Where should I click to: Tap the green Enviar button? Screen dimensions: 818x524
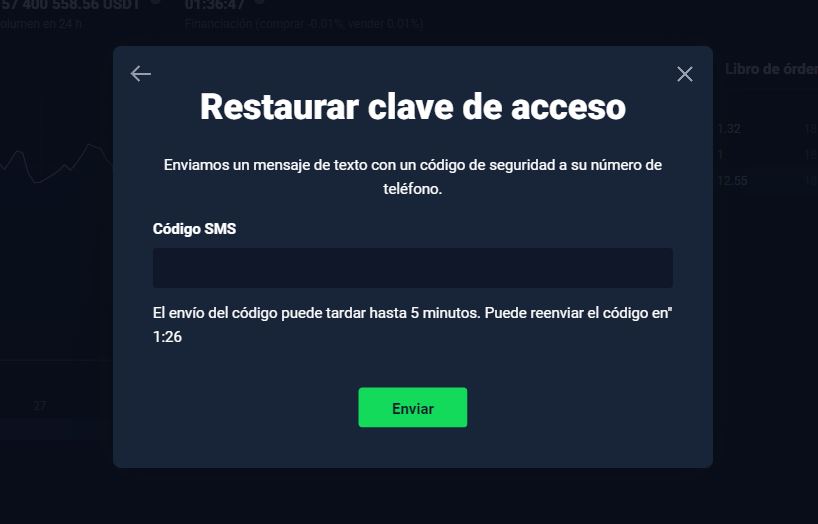[x=412, y=408]
